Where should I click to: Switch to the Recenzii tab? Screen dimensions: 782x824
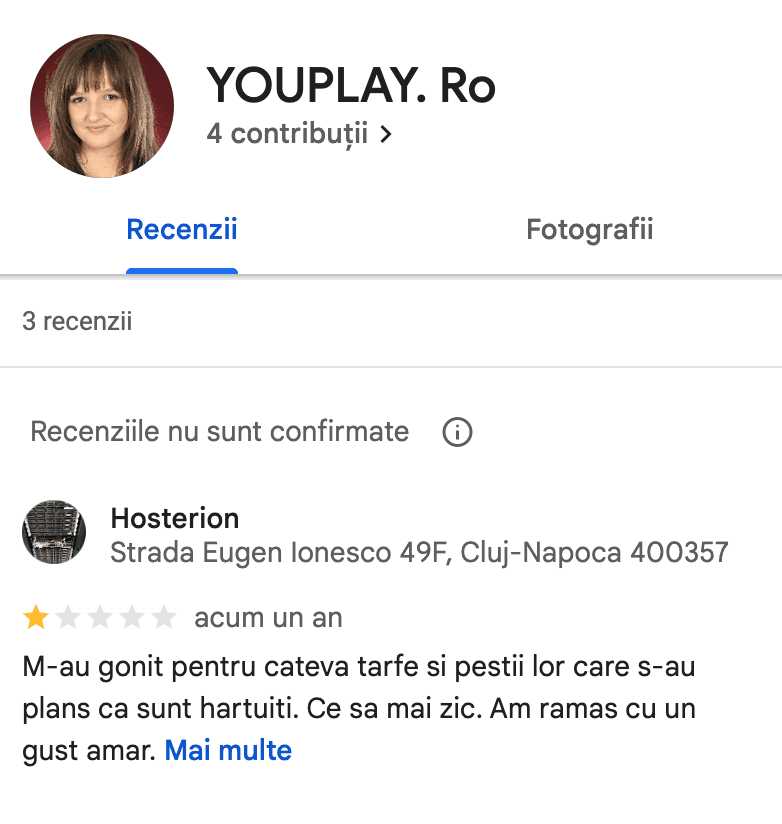pos(182,230)
